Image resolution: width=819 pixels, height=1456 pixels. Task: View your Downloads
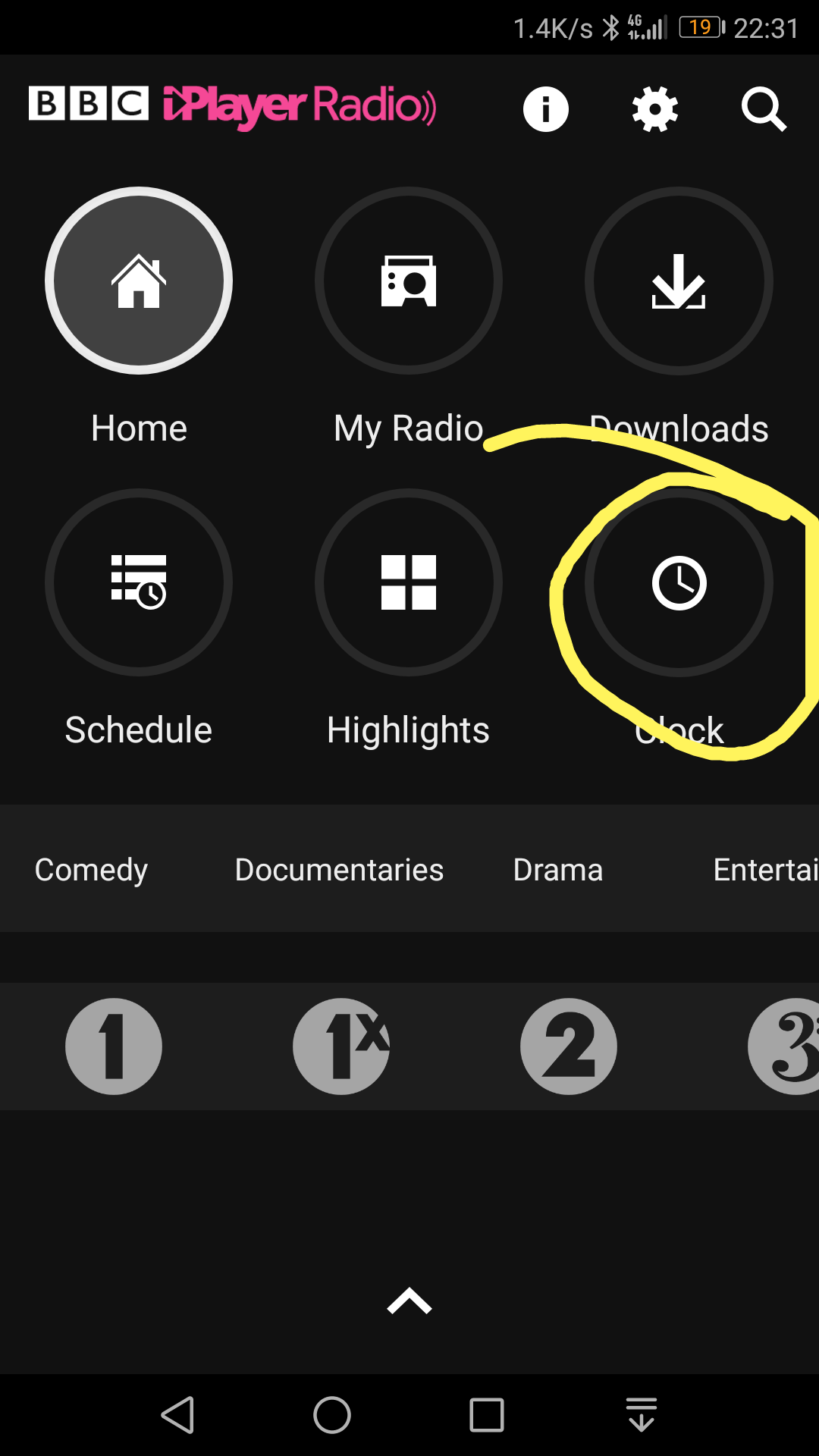(x=679, y=281)
